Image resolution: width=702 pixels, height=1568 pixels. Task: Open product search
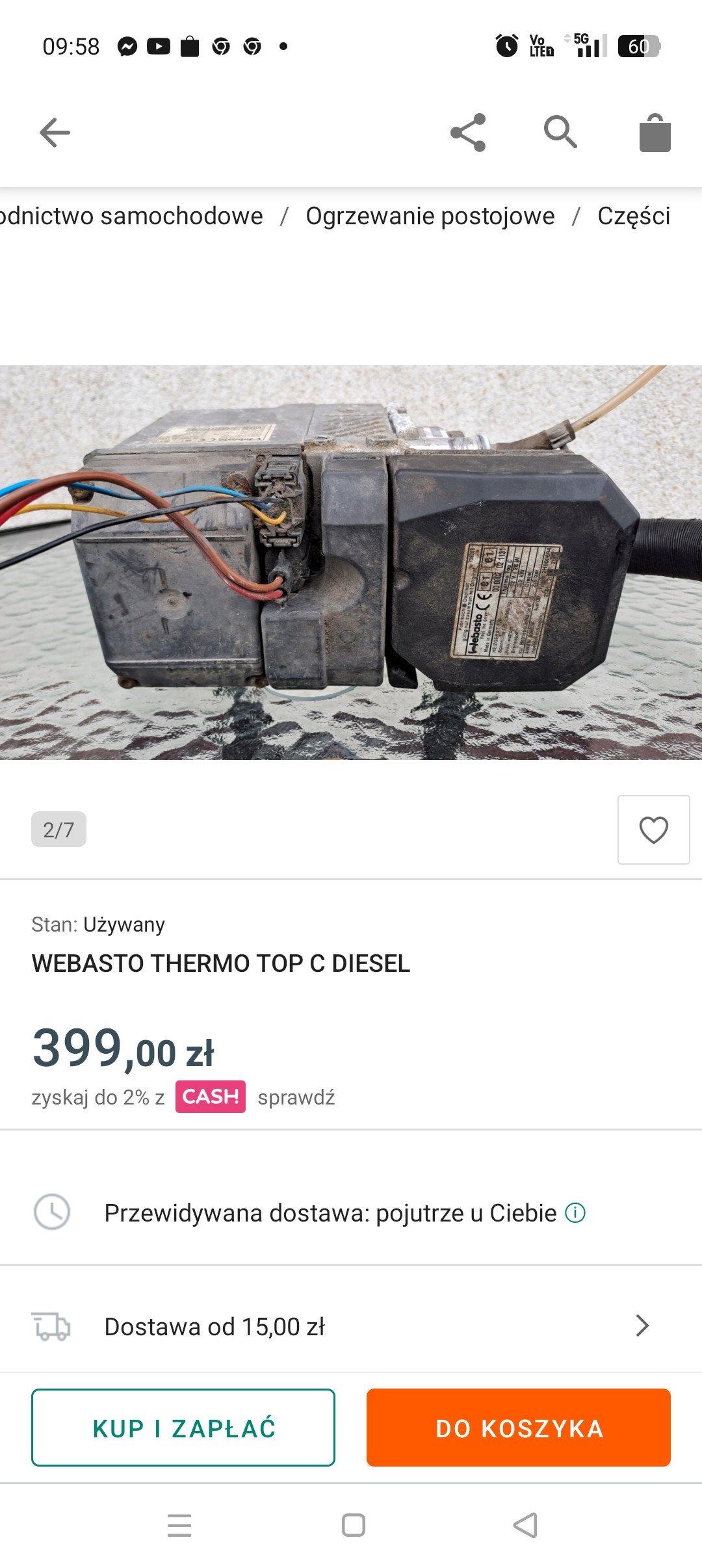(x=560, y=132)
